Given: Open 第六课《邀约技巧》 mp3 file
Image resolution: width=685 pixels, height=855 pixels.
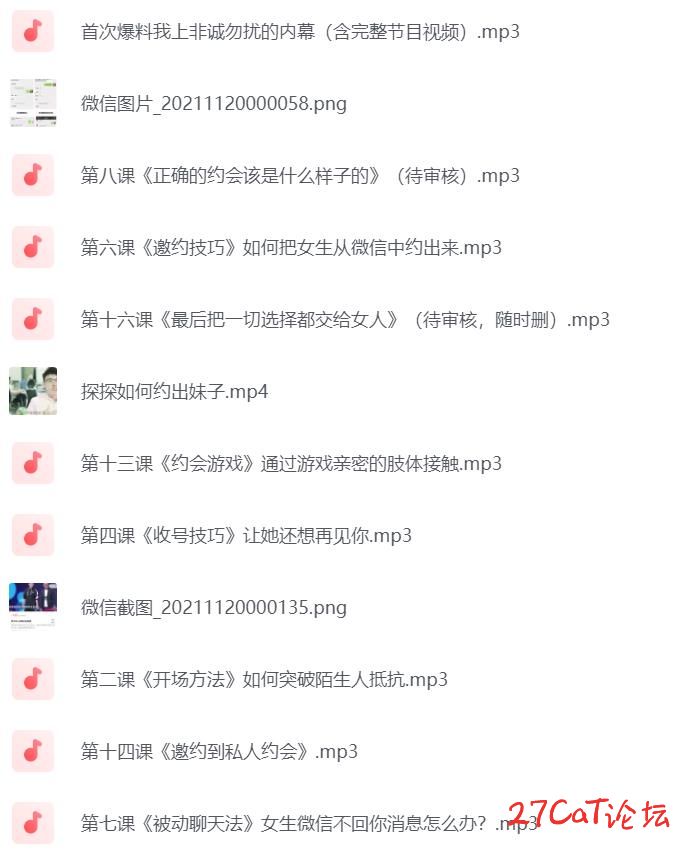Looking at the screenshot, I should click(x=291, y=248).
